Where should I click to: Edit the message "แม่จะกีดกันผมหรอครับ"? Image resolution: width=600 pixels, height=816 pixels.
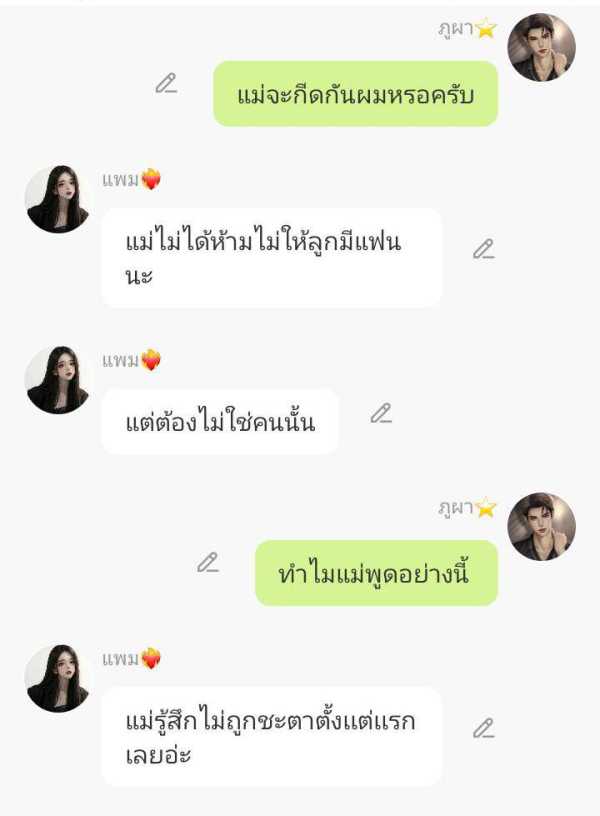click(x=166, y=84)
